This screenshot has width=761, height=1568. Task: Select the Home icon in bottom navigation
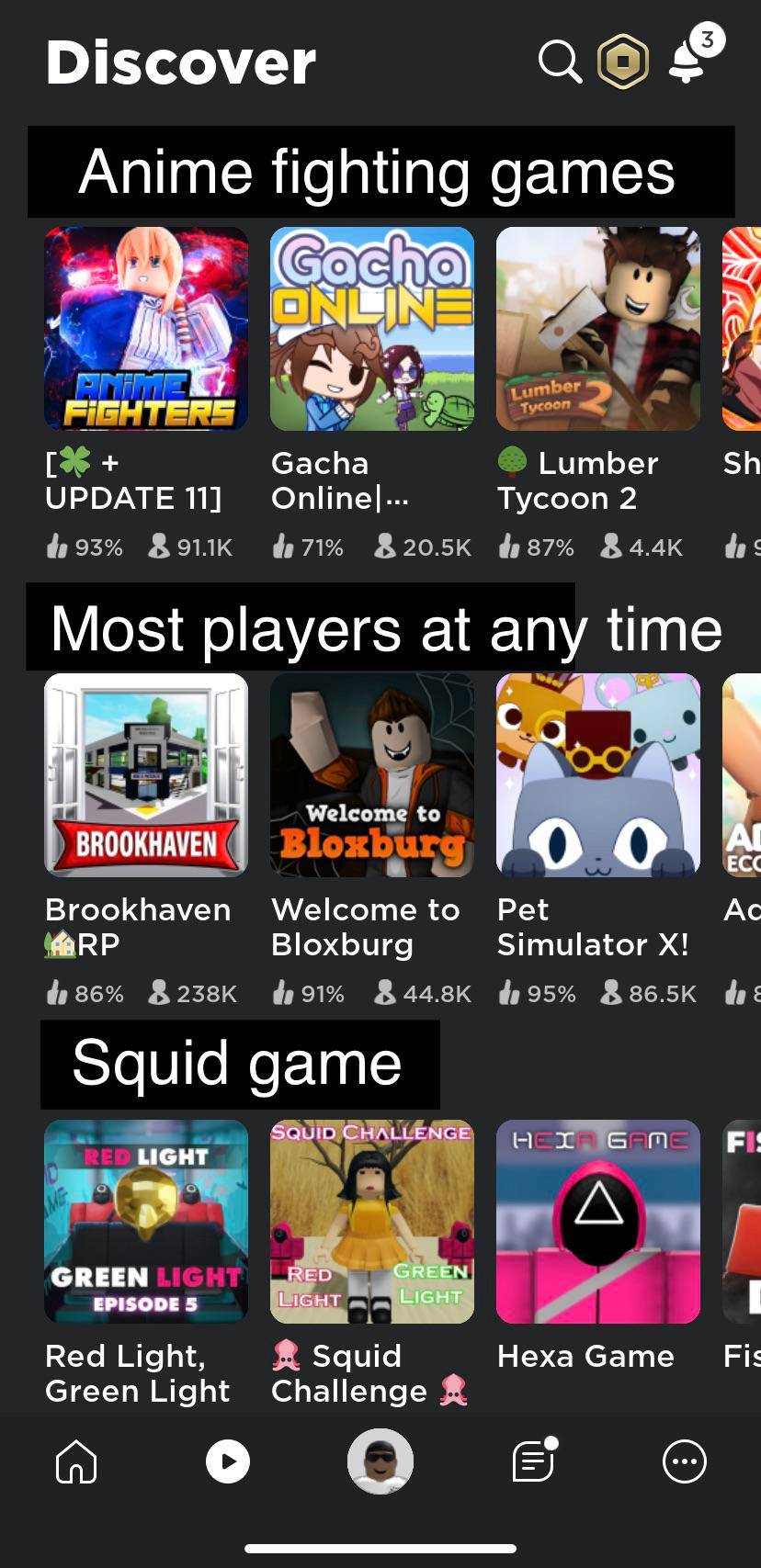pyautogui.click(x=76, y=1462)
